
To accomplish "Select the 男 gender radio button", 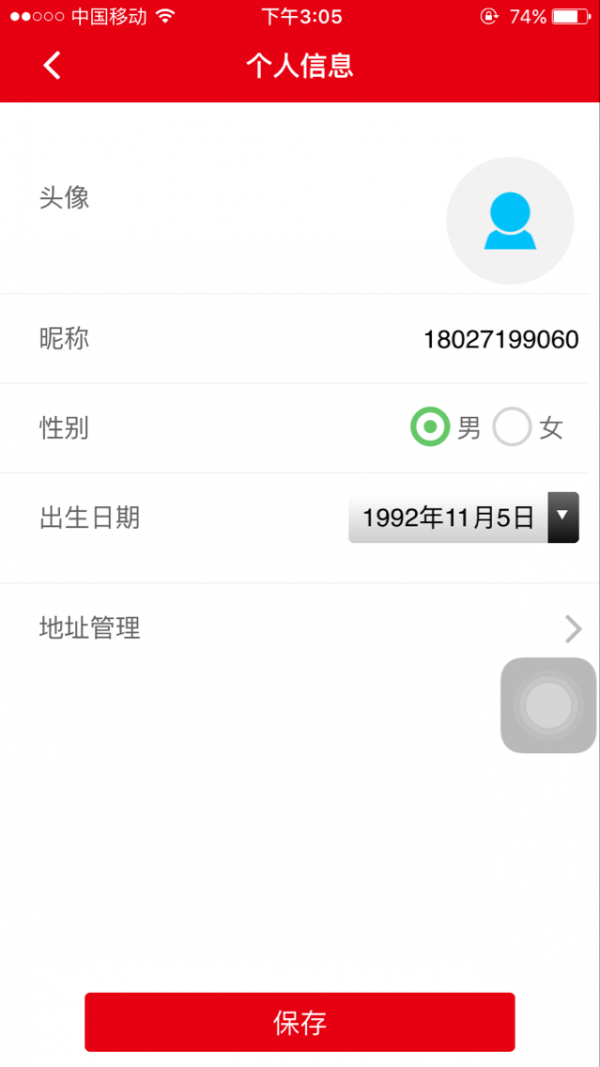I will [430, 427].
